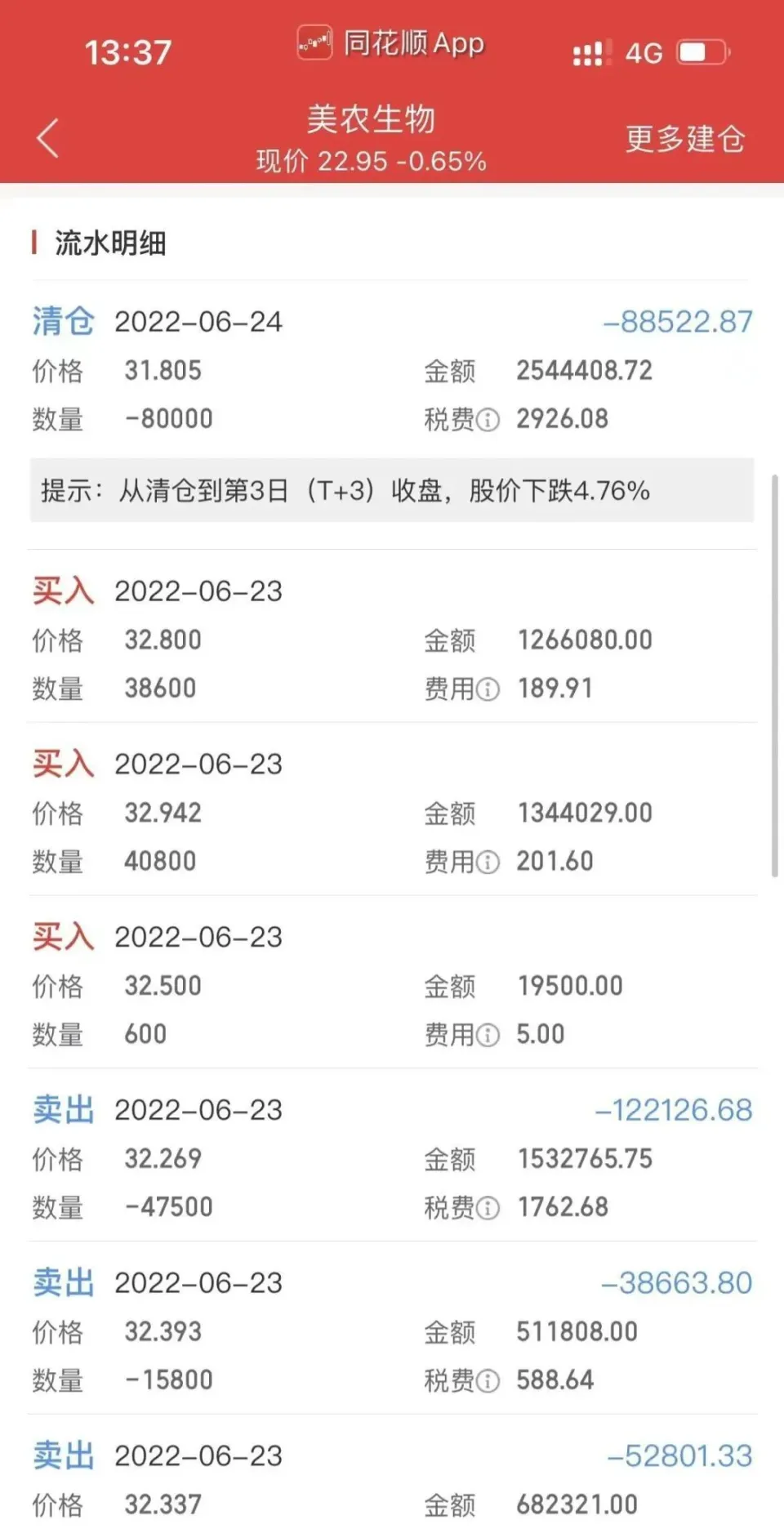Tap the 税费 info icon beside 2926.08
The width and height of the screenshot is (784, 1529).
click(x=488, y=420)
